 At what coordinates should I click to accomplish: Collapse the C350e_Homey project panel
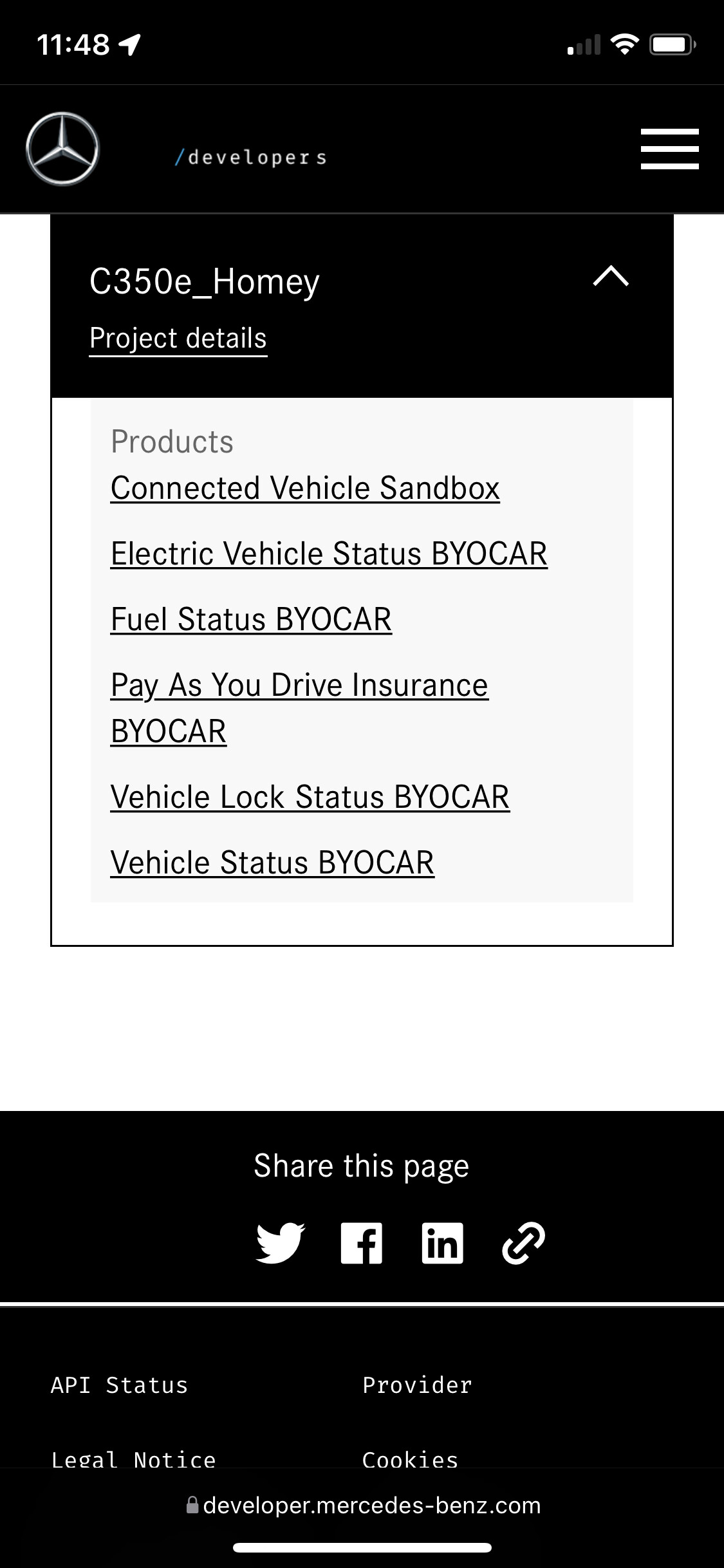(610, 277)
